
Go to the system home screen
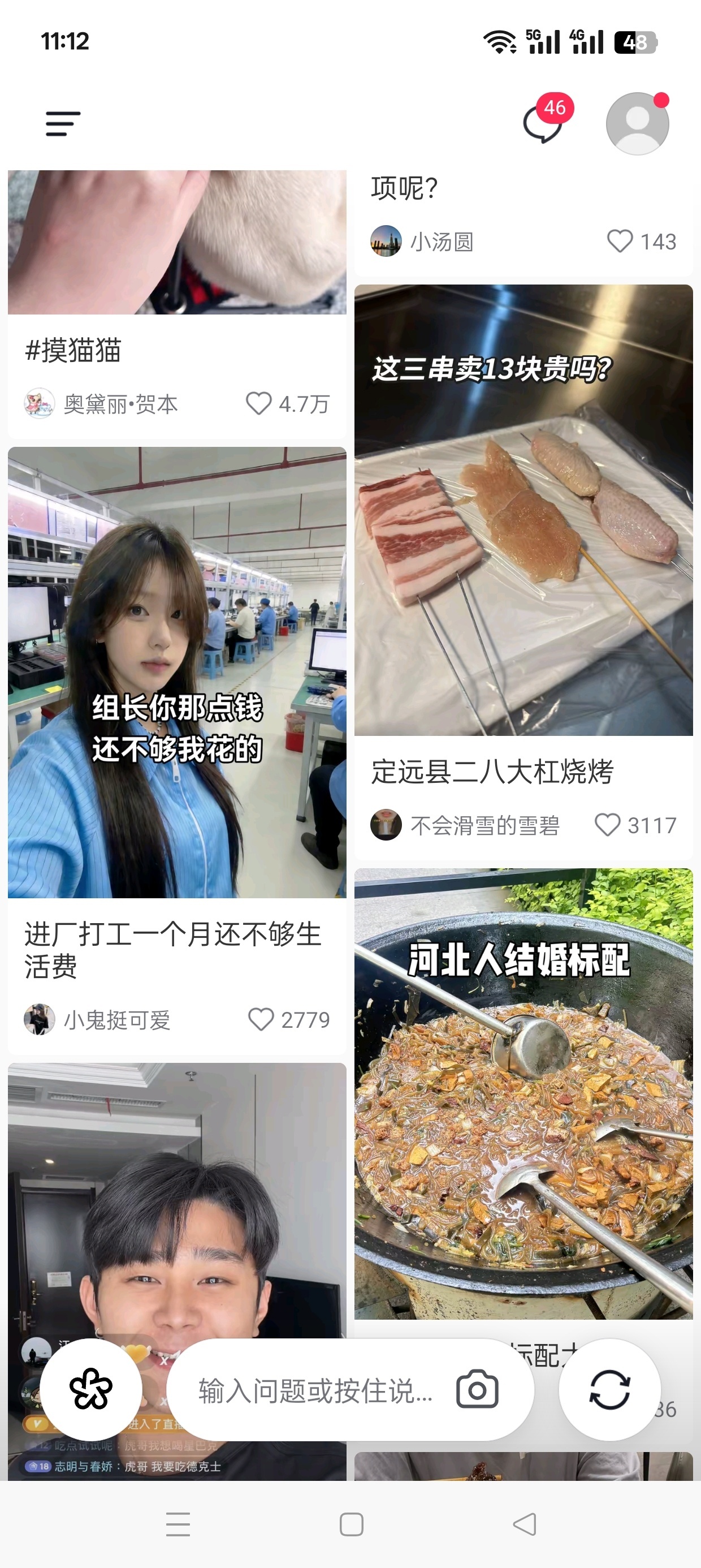tap(351, 1524)
